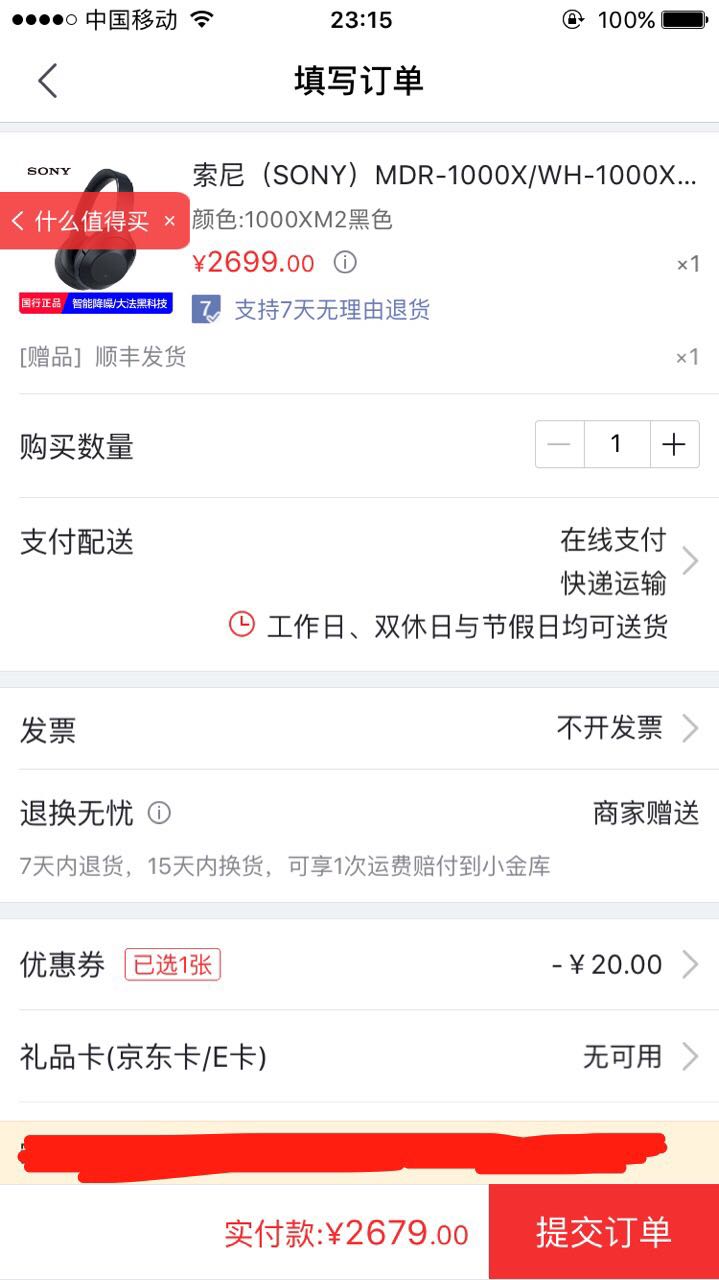The width and height of the screenshot is (719, 1280).
Task: Decrease purchase quantity with minus button
Action: [560, 445]
